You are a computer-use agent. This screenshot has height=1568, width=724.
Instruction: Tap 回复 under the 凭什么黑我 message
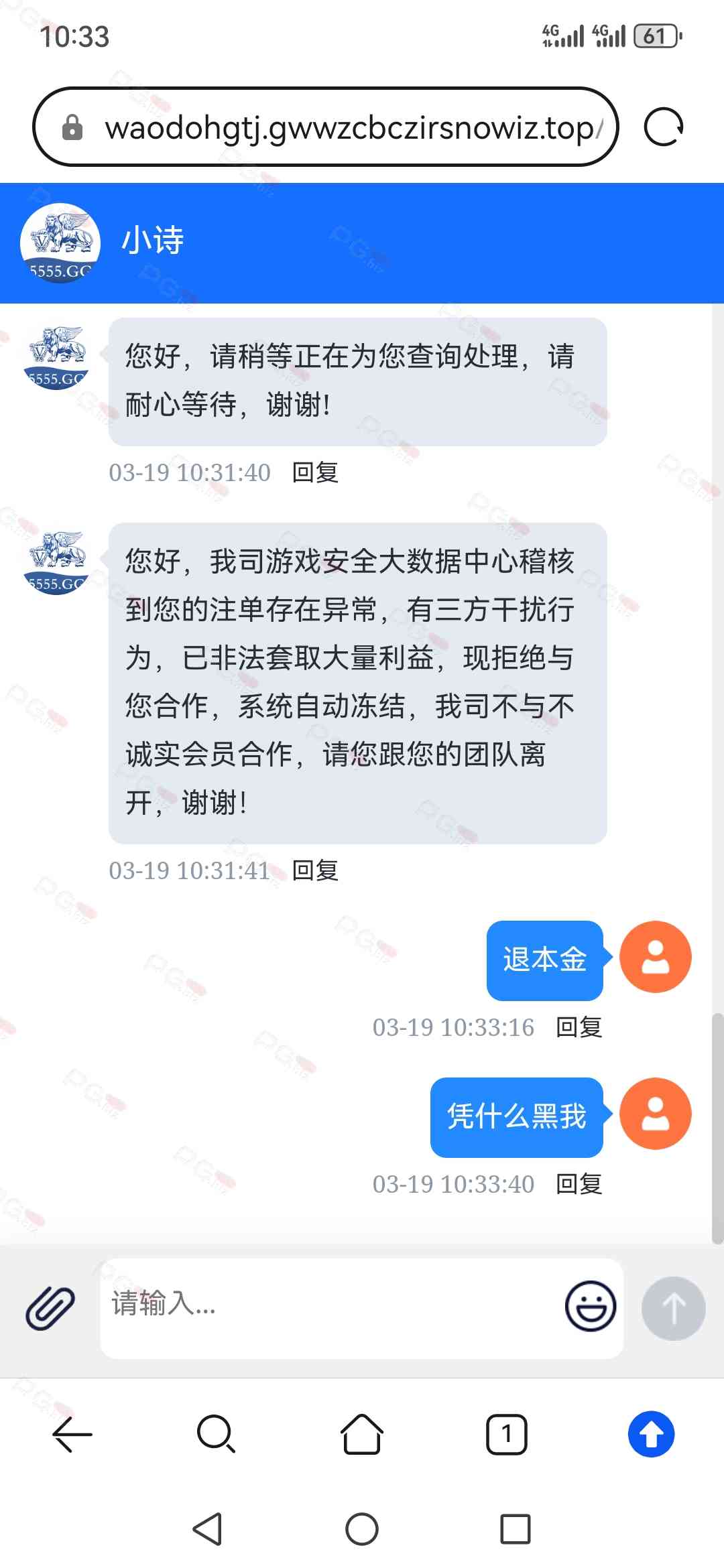point(579,1184)
